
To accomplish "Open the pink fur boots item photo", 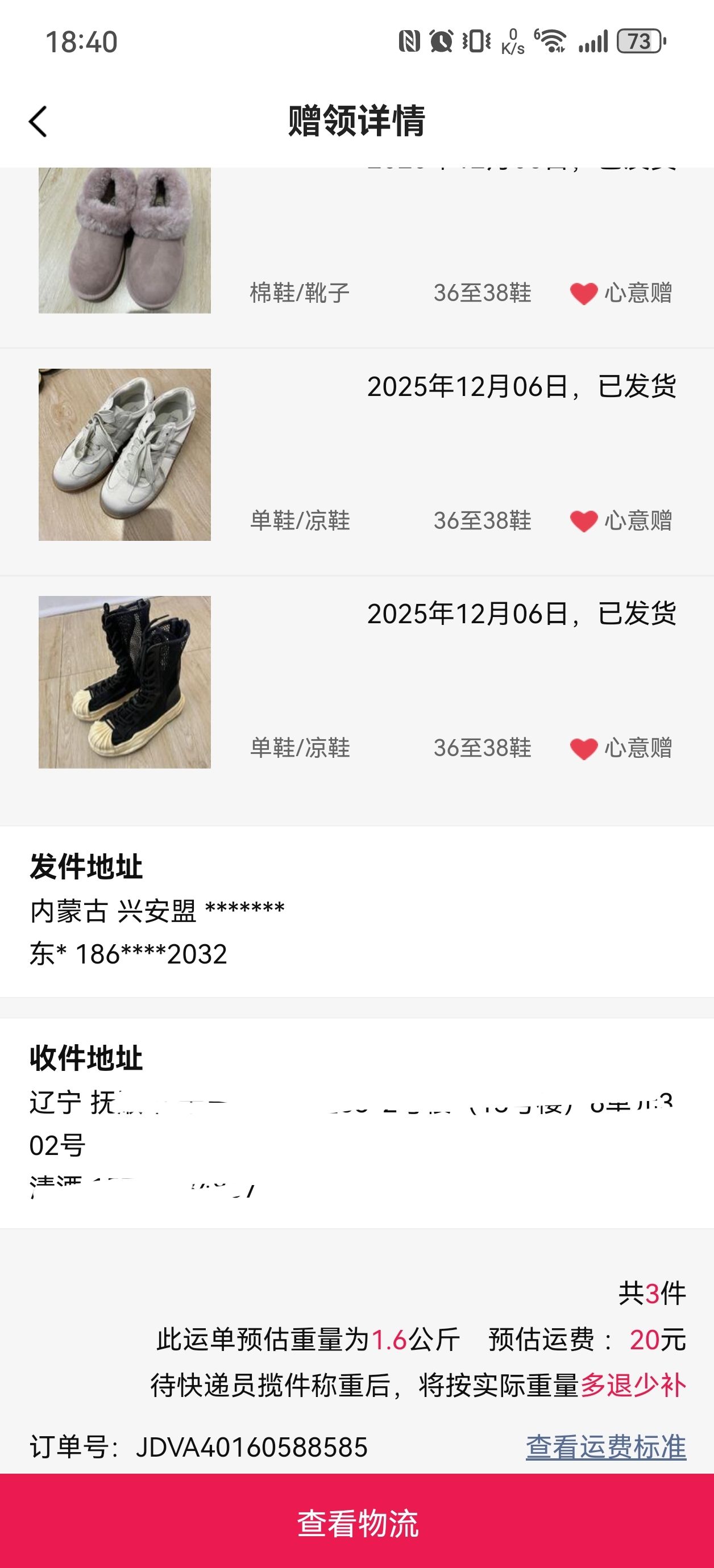I will point(125,241).
